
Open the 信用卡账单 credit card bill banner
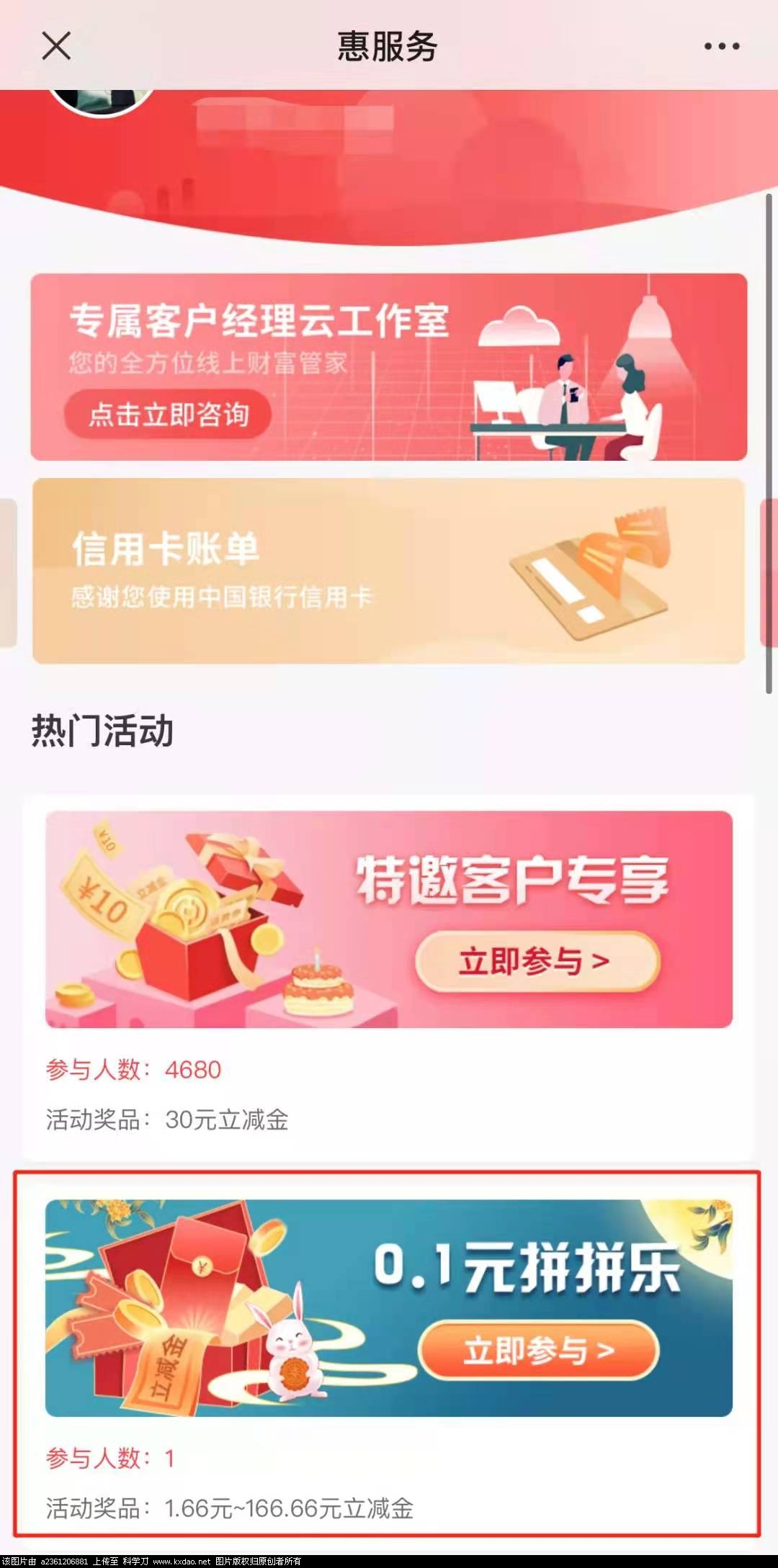click(x=389, y=569)
